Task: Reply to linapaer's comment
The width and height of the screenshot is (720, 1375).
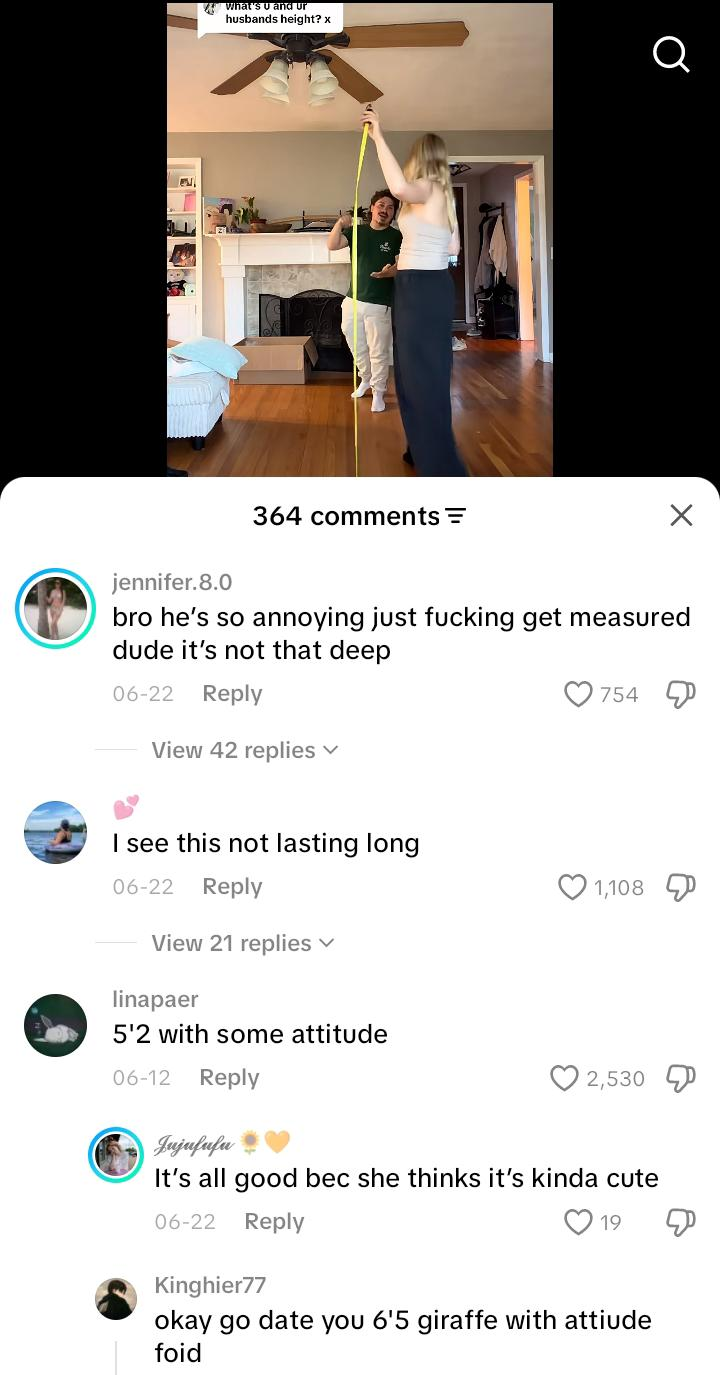Action: click(229, 1077)
